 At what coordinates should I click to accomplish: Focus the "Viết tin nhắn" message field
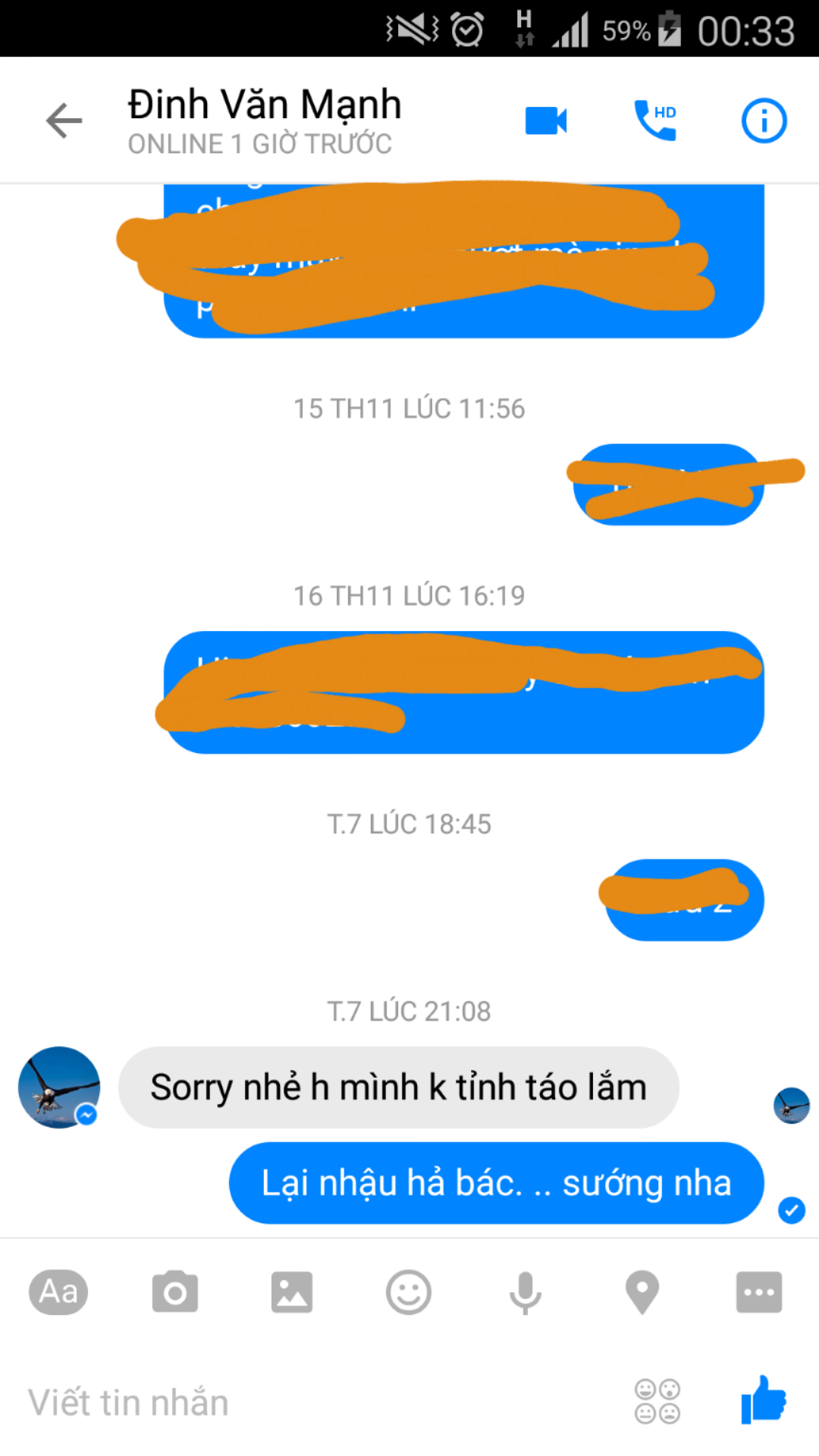click(x=303, y=1403)
